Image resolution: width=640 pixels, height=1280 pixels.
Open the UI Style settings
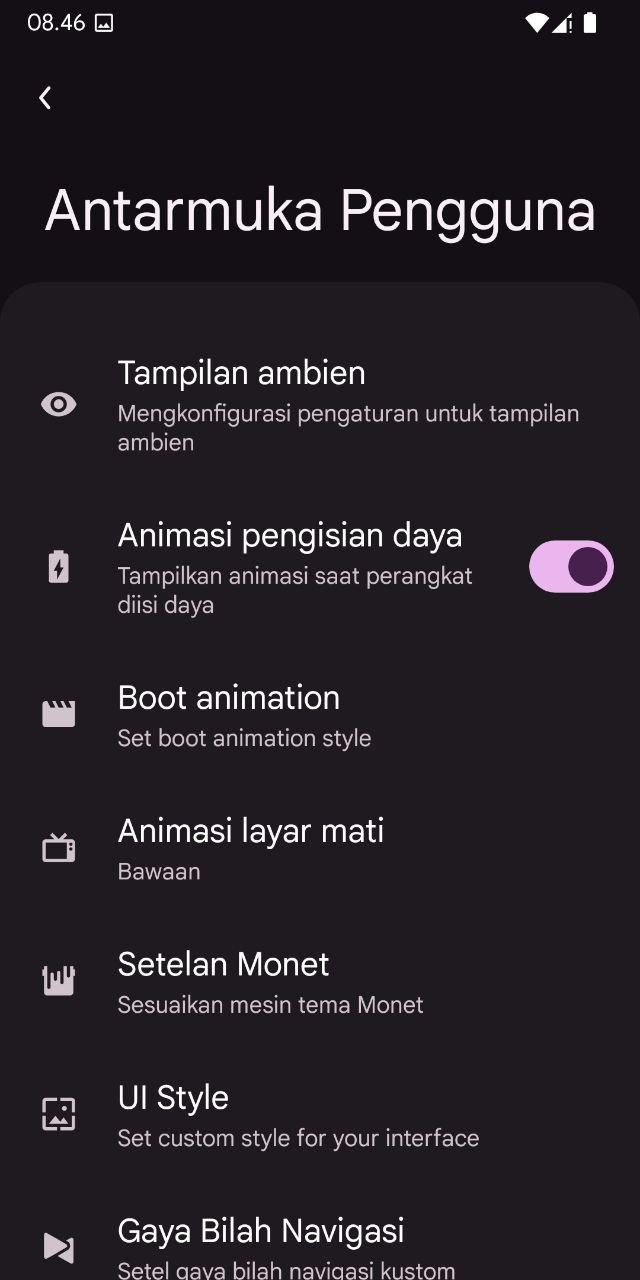[320, 1114]
